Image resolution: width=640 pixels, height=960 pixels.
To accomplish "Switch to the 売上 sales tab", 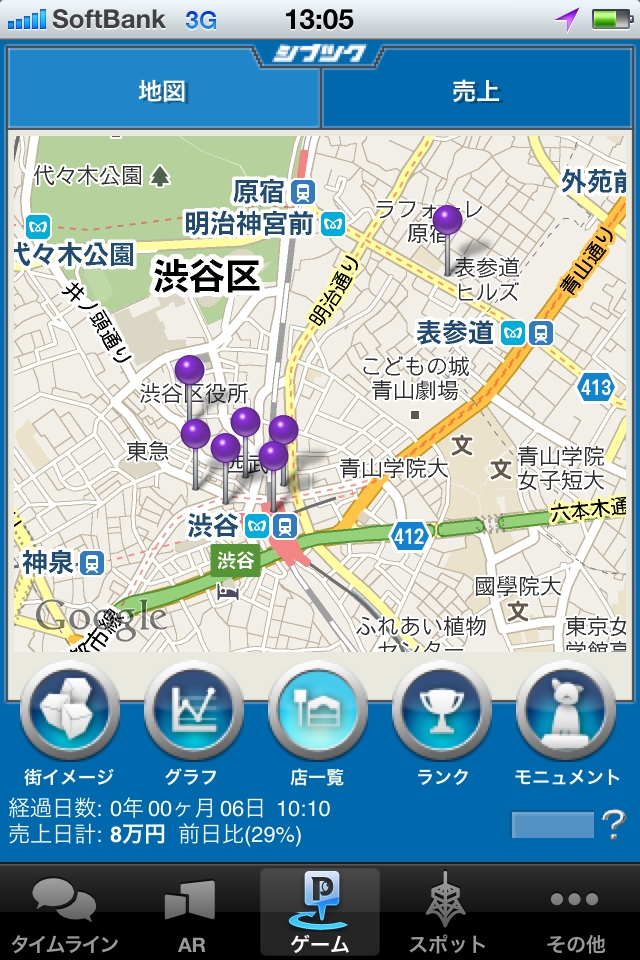I will (x=476, y=93).
